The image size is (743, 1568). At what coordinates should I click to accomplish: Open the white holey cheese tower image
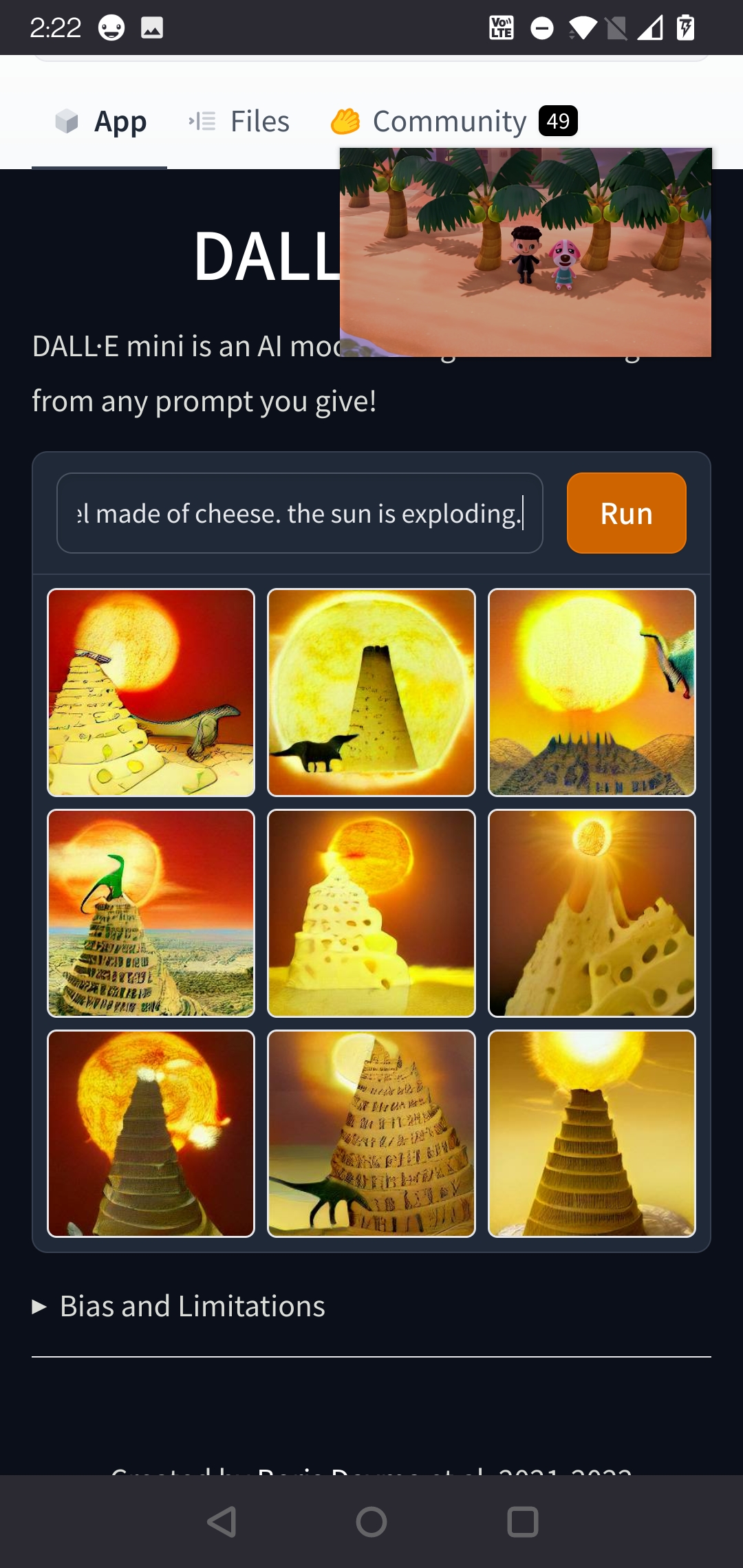click(371, 913)
